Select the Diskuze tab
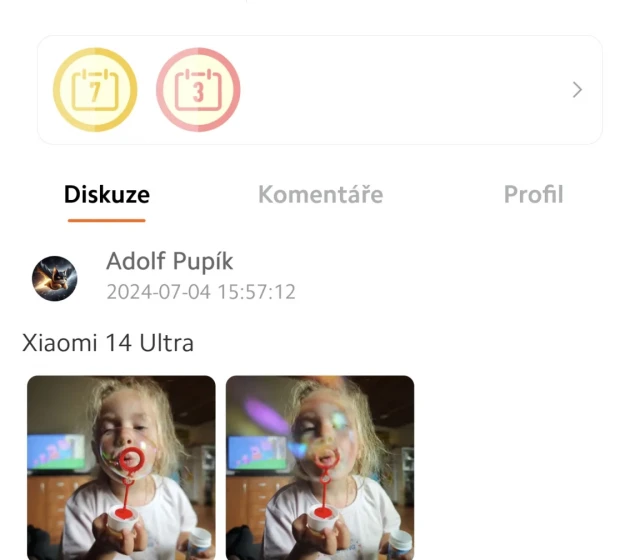640x560 pixels. 106,194
